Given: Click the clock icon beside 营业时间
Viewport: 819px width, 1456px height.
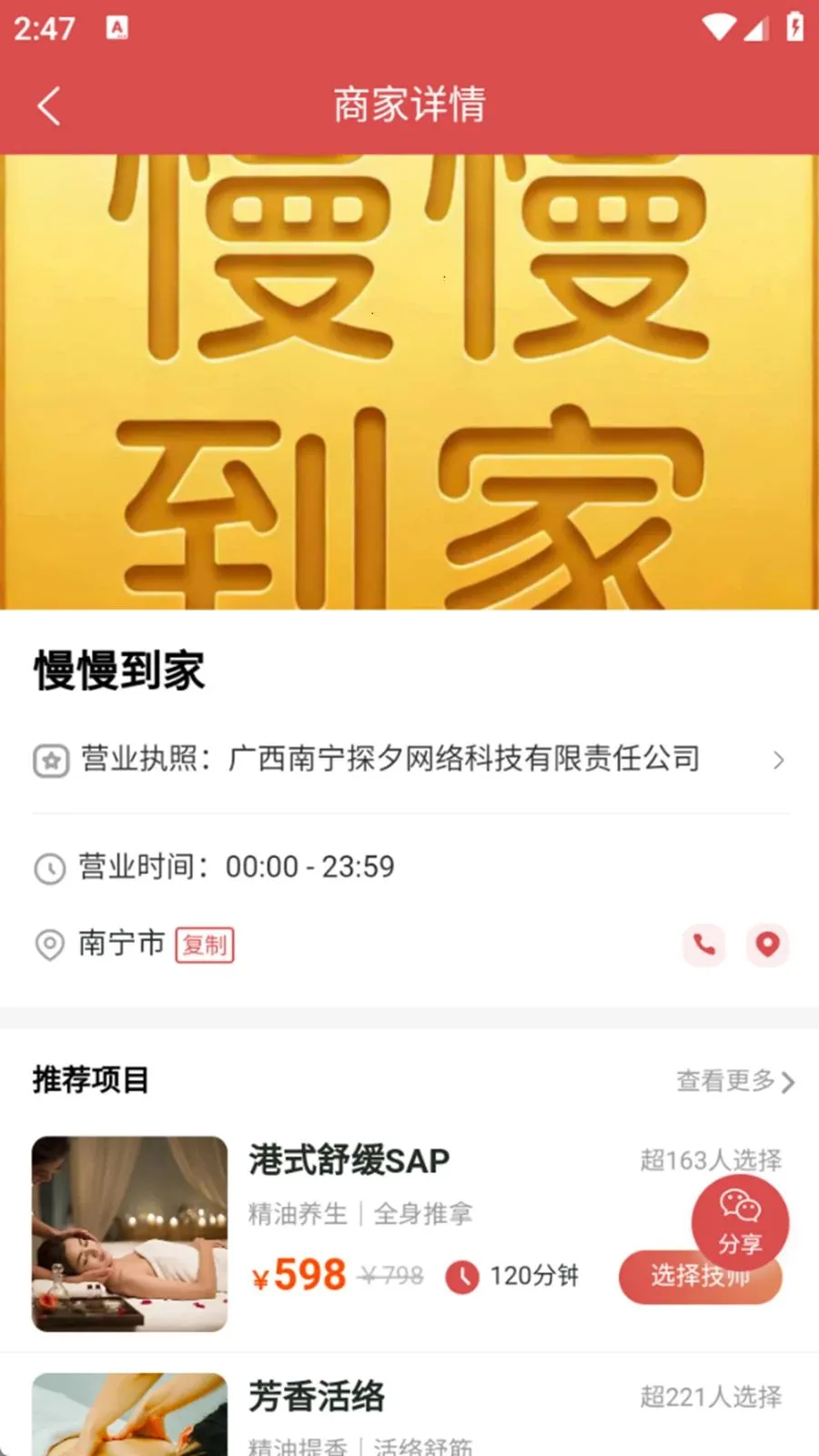Looking at the screenshot, I should (x=50, y=866).
